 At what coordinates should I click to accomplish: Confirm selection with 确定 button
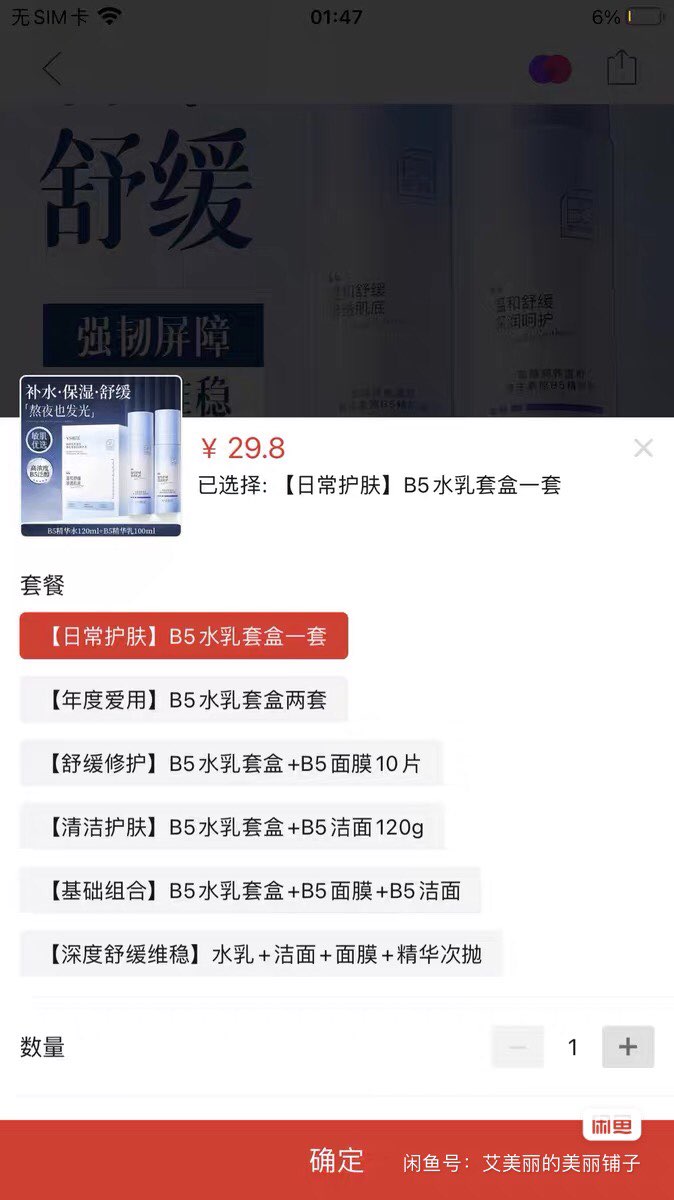336,1160
